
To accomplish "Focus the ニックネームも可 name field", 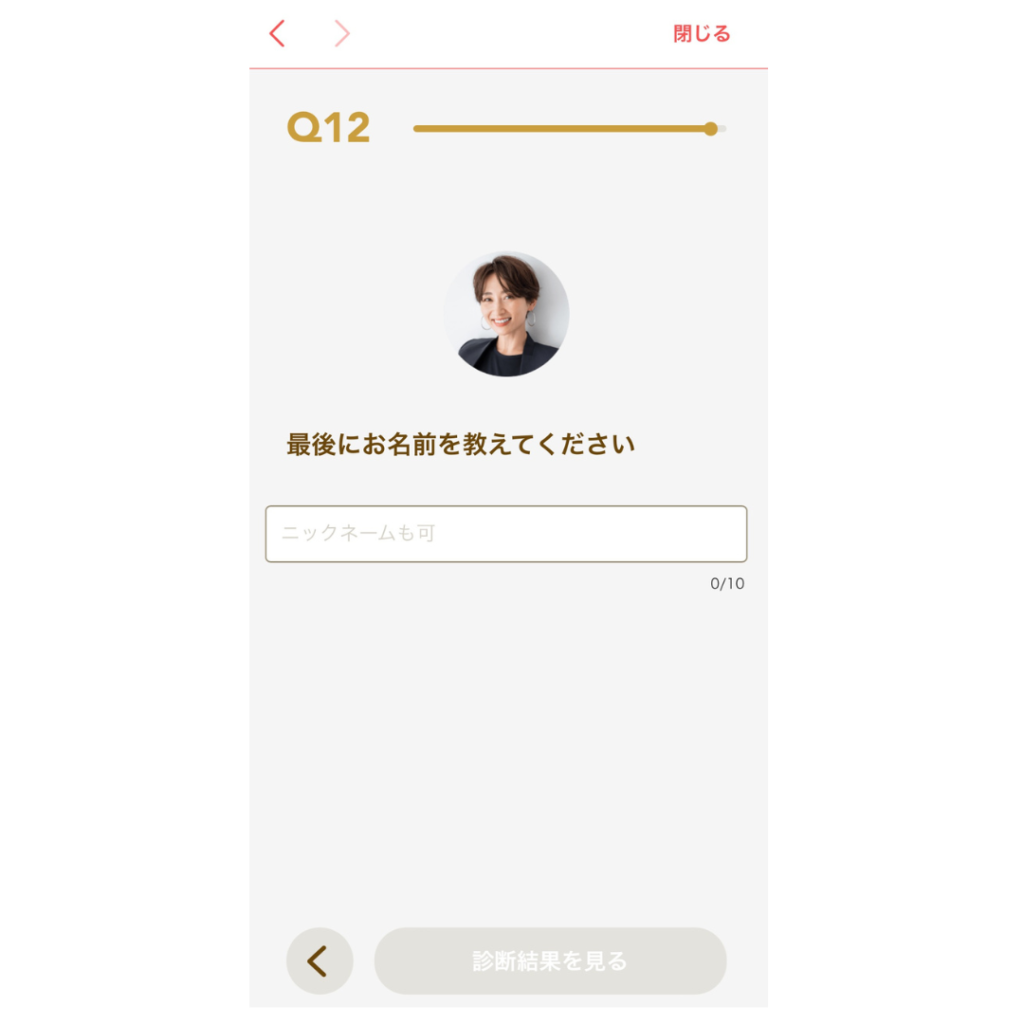I will (x=506, y=534).
